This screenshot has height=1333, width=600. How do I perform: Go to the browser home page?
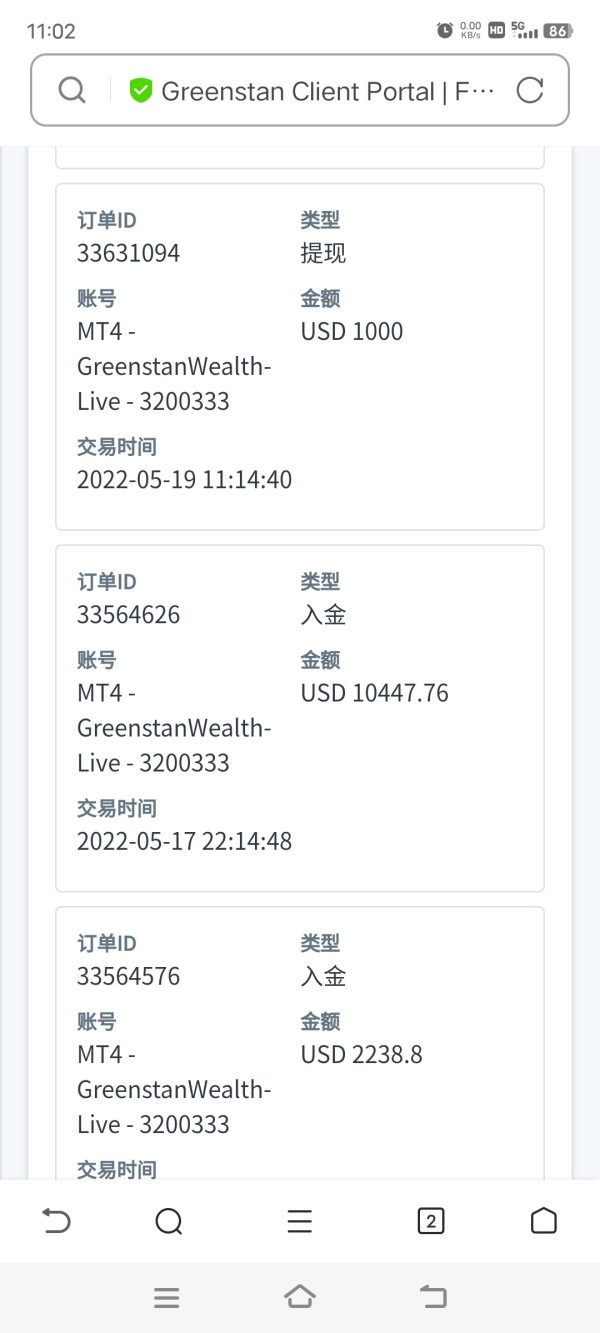coord(543,1221)
